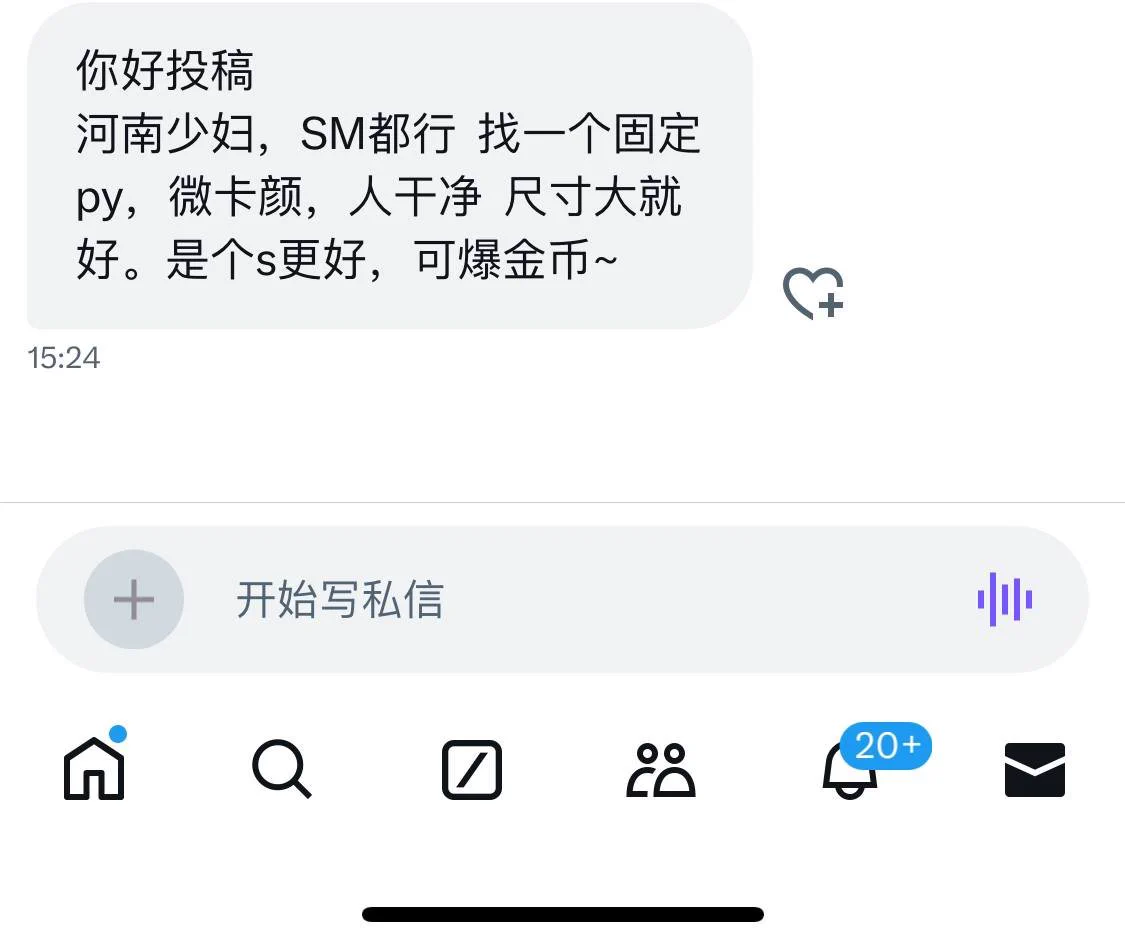Go to the Home tab
The height and width of the screenshot is (946, 1125).
tap(95, 769)
